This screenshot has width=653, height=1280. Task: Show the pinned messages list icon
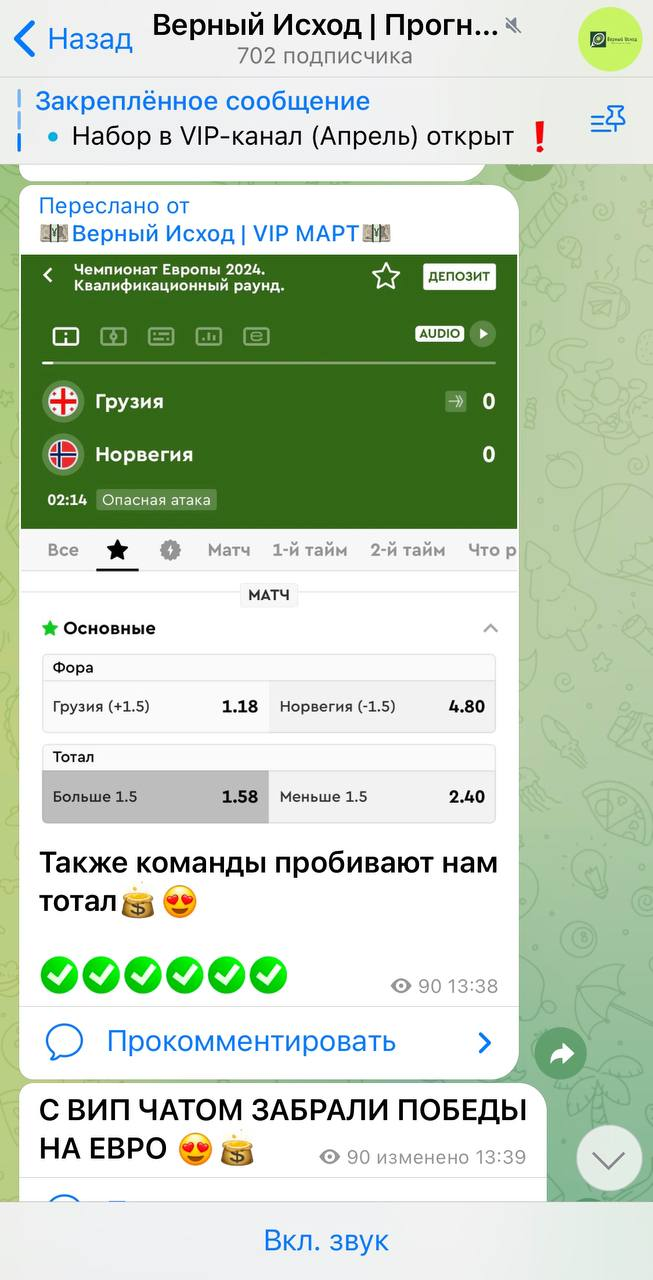[x=607, y=121]
